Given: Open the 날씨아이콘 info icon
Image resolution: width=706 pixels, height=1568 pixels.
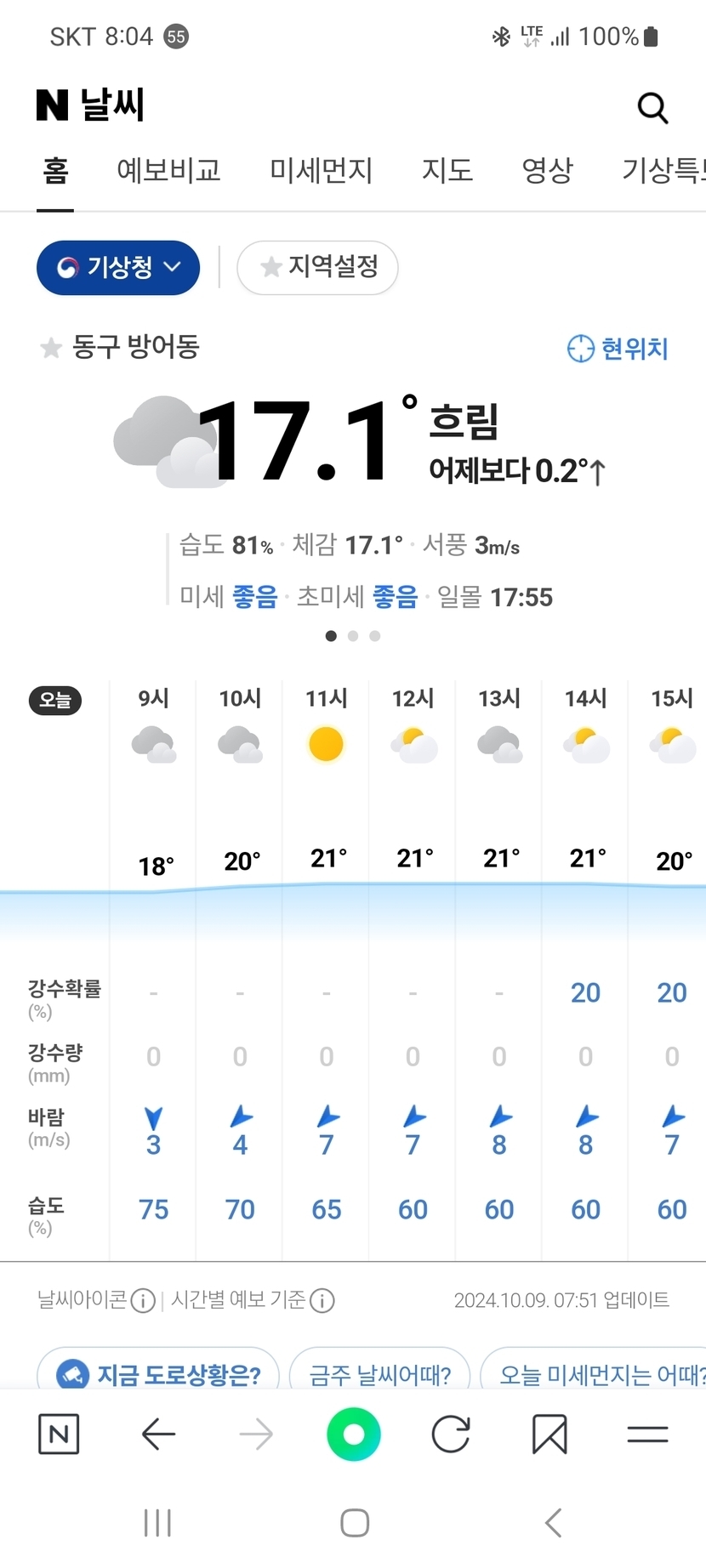Looking at the screenshot, I should coord(143,1301).
